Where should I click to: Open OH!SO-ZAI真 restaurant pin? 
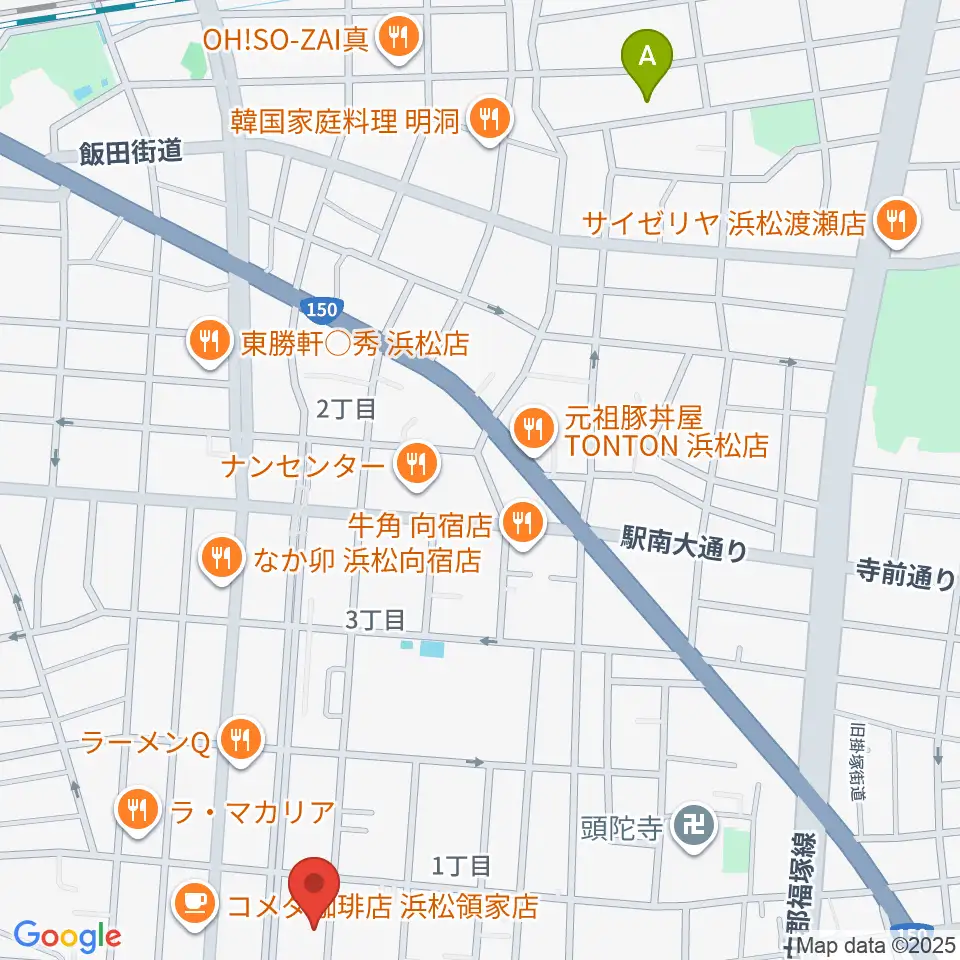pos(398,40)
